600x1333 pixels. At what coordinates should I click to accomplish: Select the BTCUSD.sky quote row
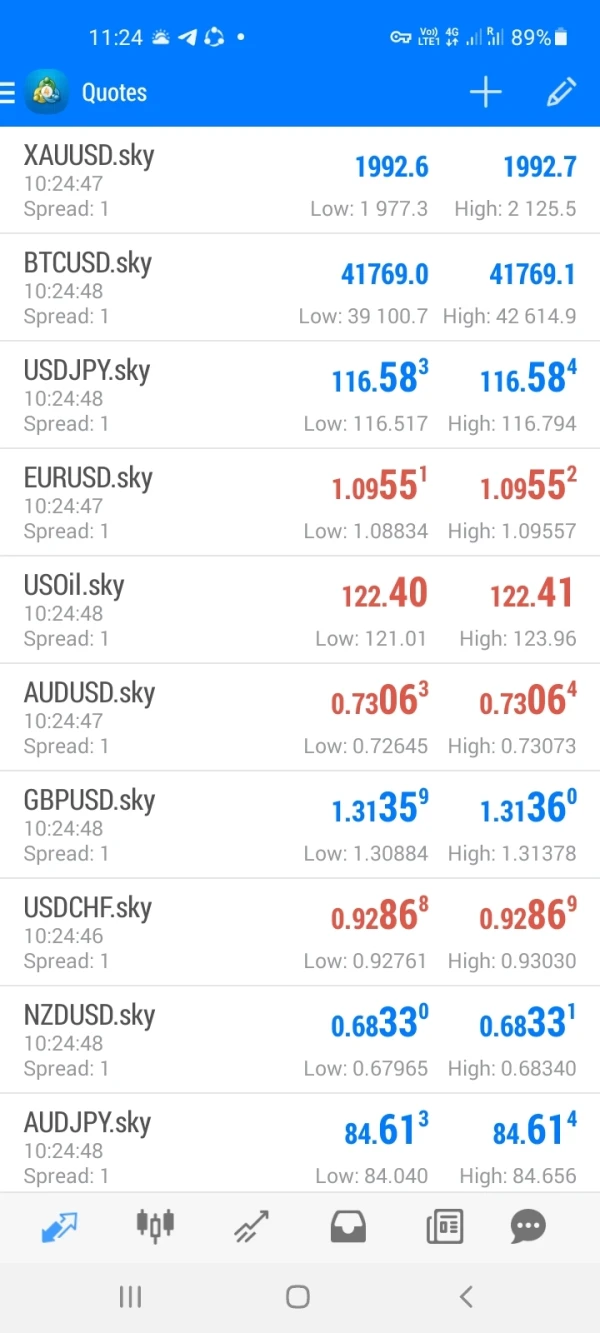click(x=300, y=289)
